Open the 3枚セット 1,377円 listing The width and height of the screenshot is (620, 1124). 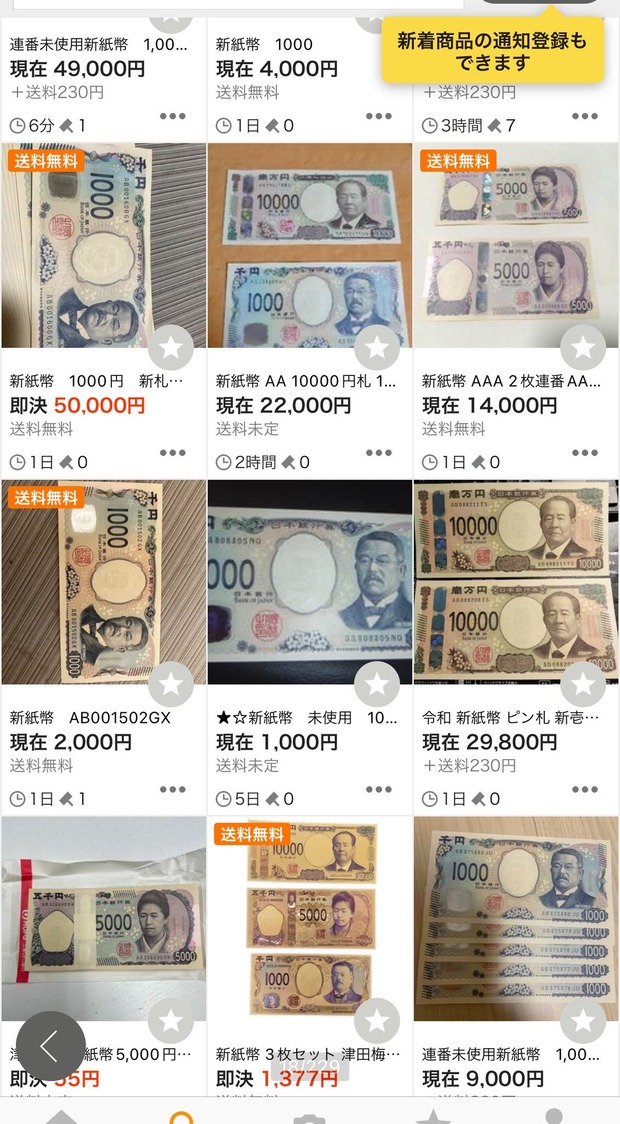(x=309, y=918)
